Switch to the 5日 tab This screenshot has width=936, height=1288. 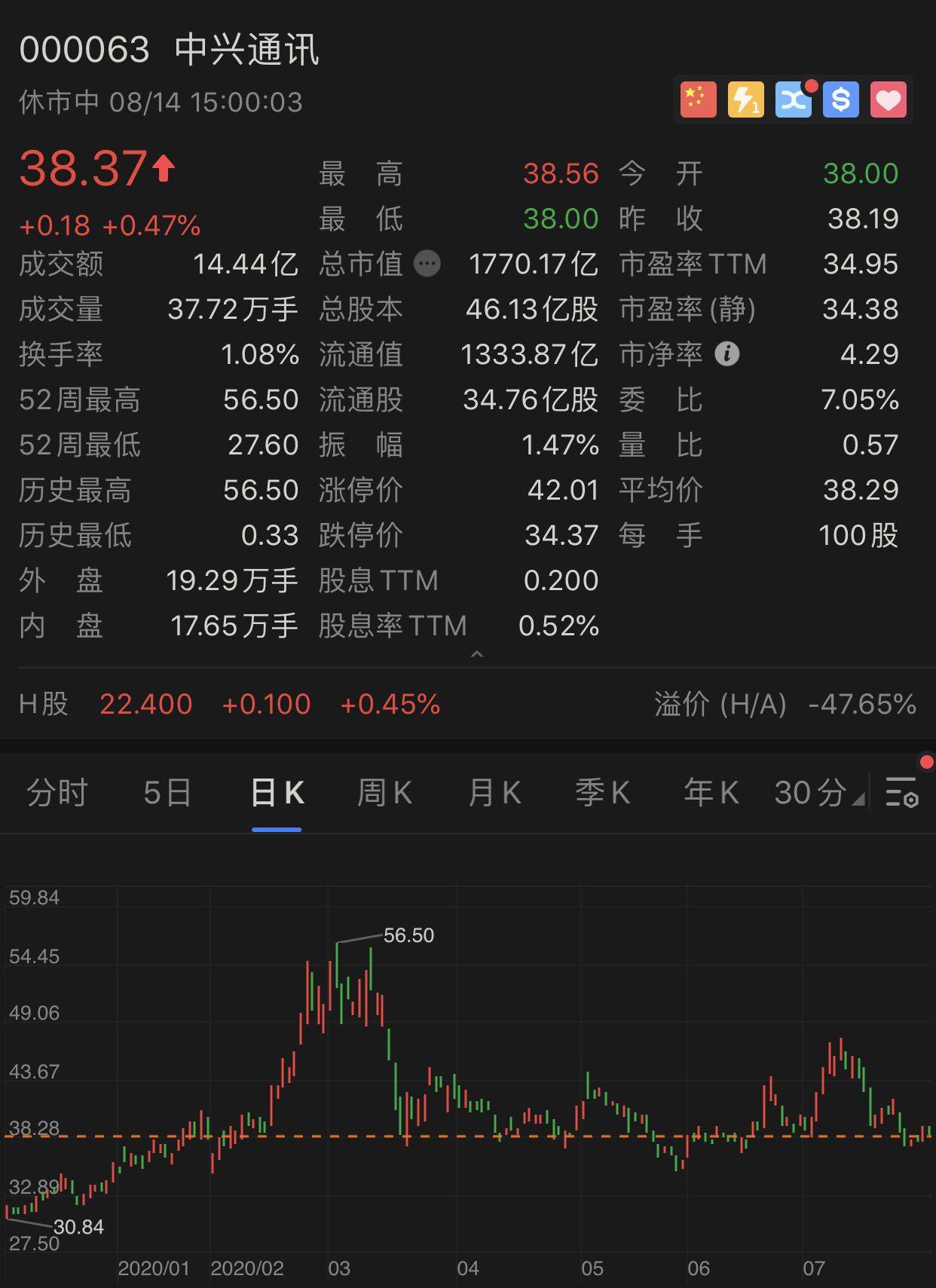167,793
